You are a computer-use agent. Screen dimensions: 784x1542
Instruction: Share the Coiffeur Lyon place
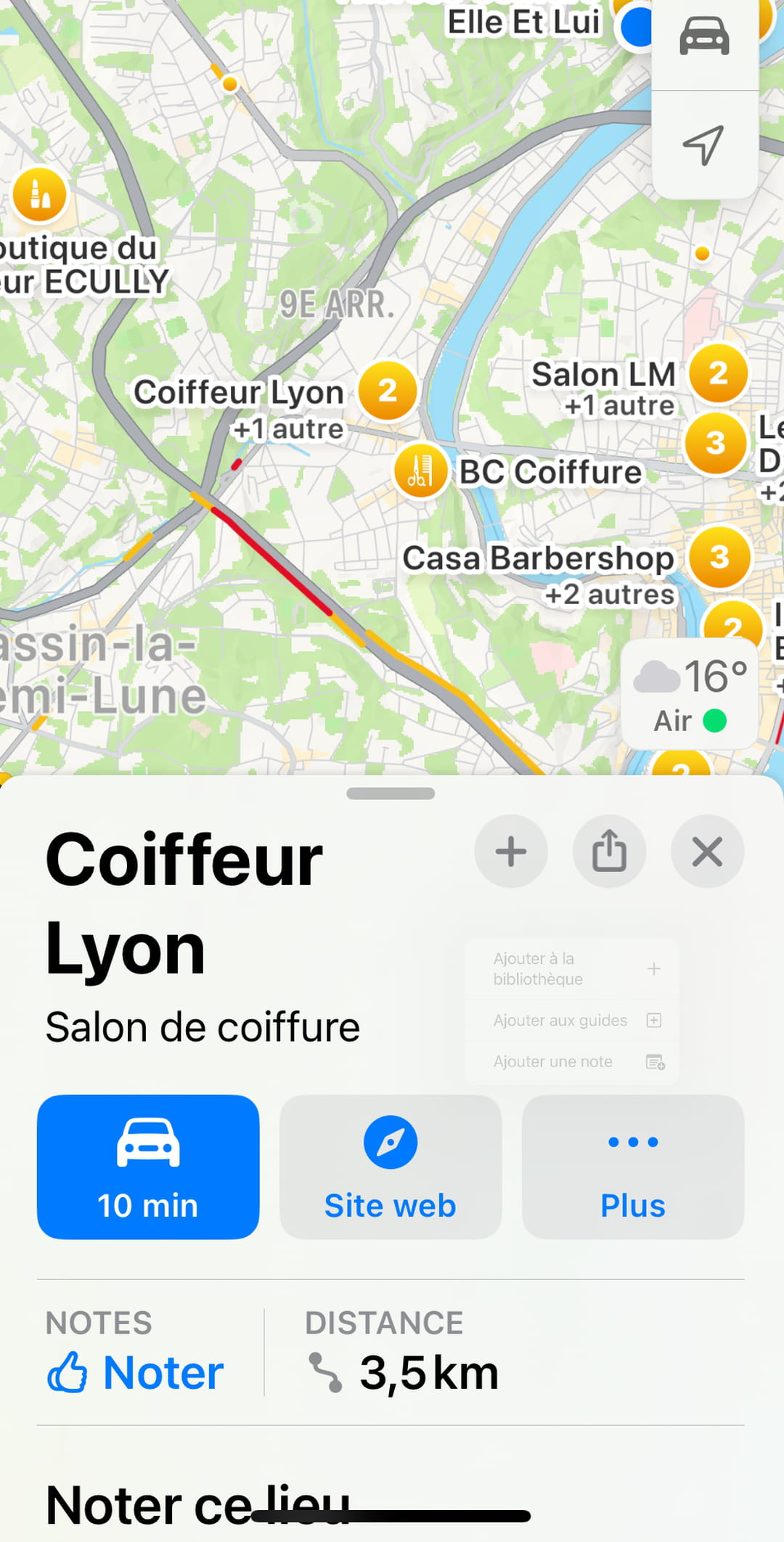pyautogui.click(x=609, y=852)
